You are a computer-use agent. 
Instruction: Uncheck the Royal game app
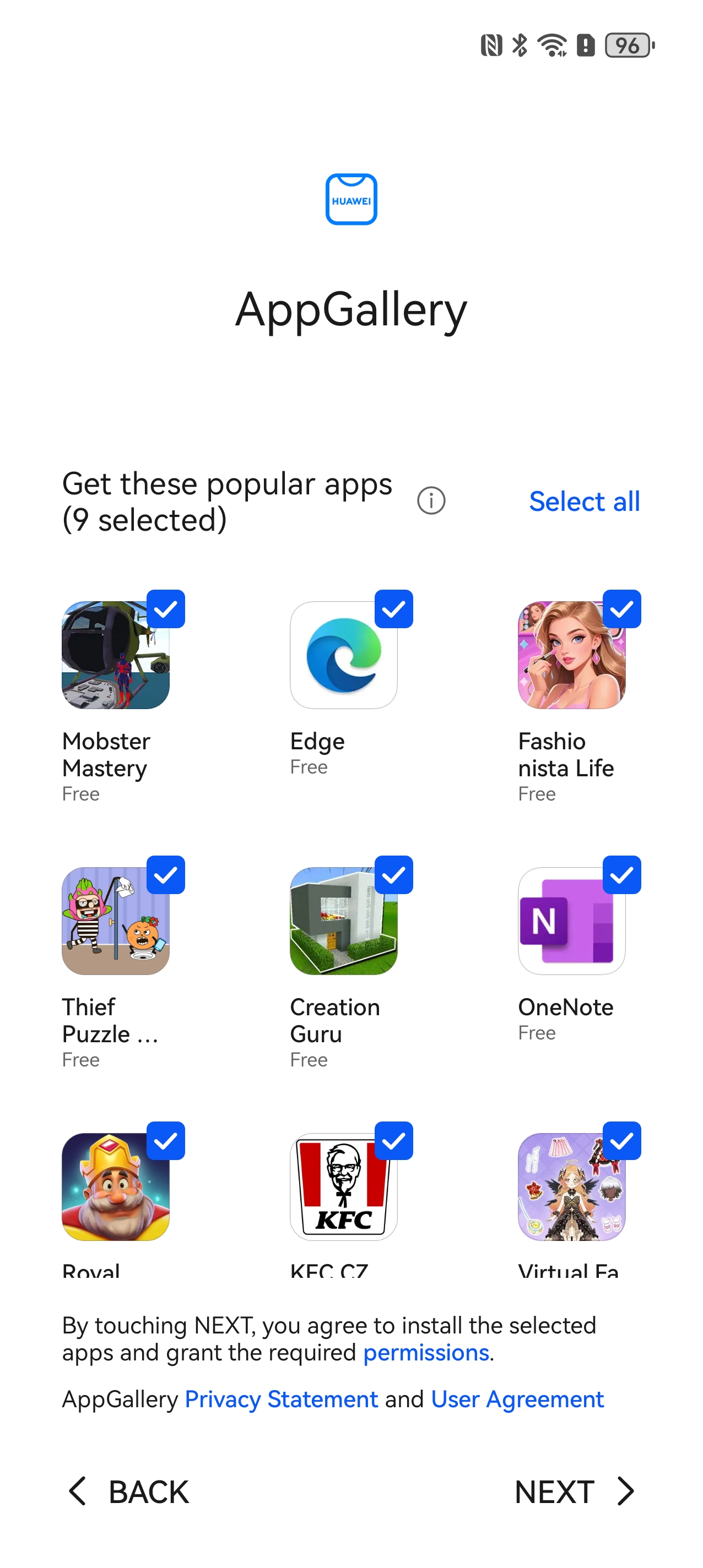(x=166, y=1141)
